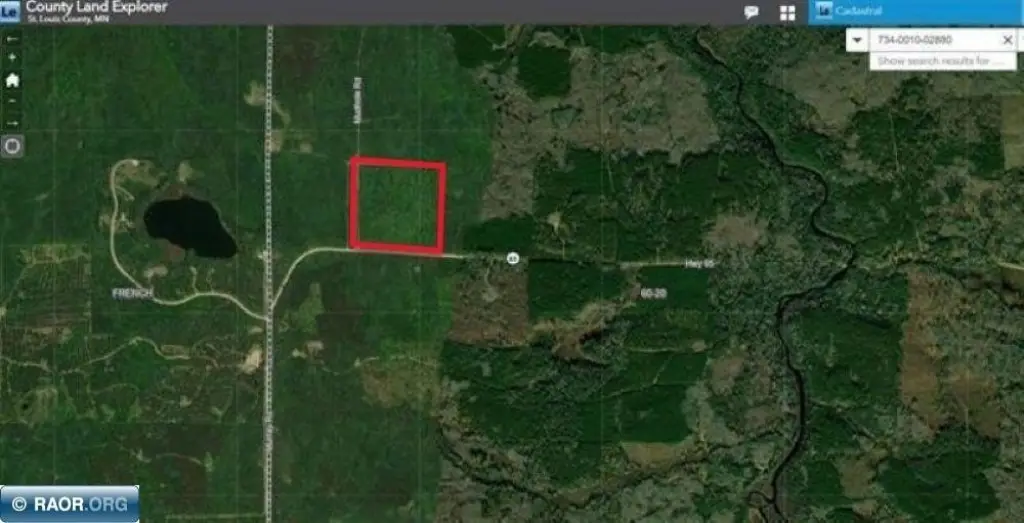Screen dimensions: 1024x523
Task: Tap the previous extent left arrow
Action: coord(12,38)
